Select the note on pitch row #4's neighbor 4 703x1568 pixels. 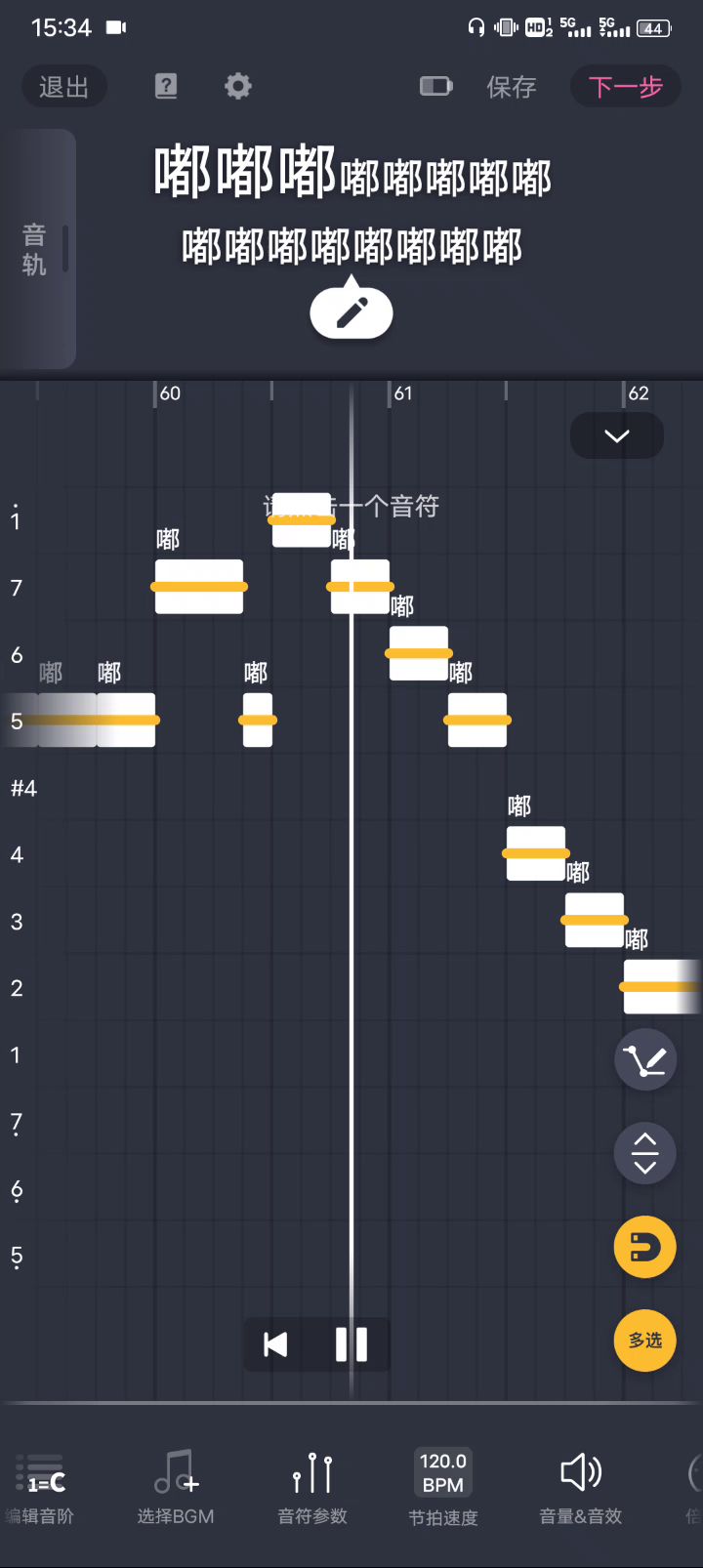pyautogui.click(x=536, y=854)
